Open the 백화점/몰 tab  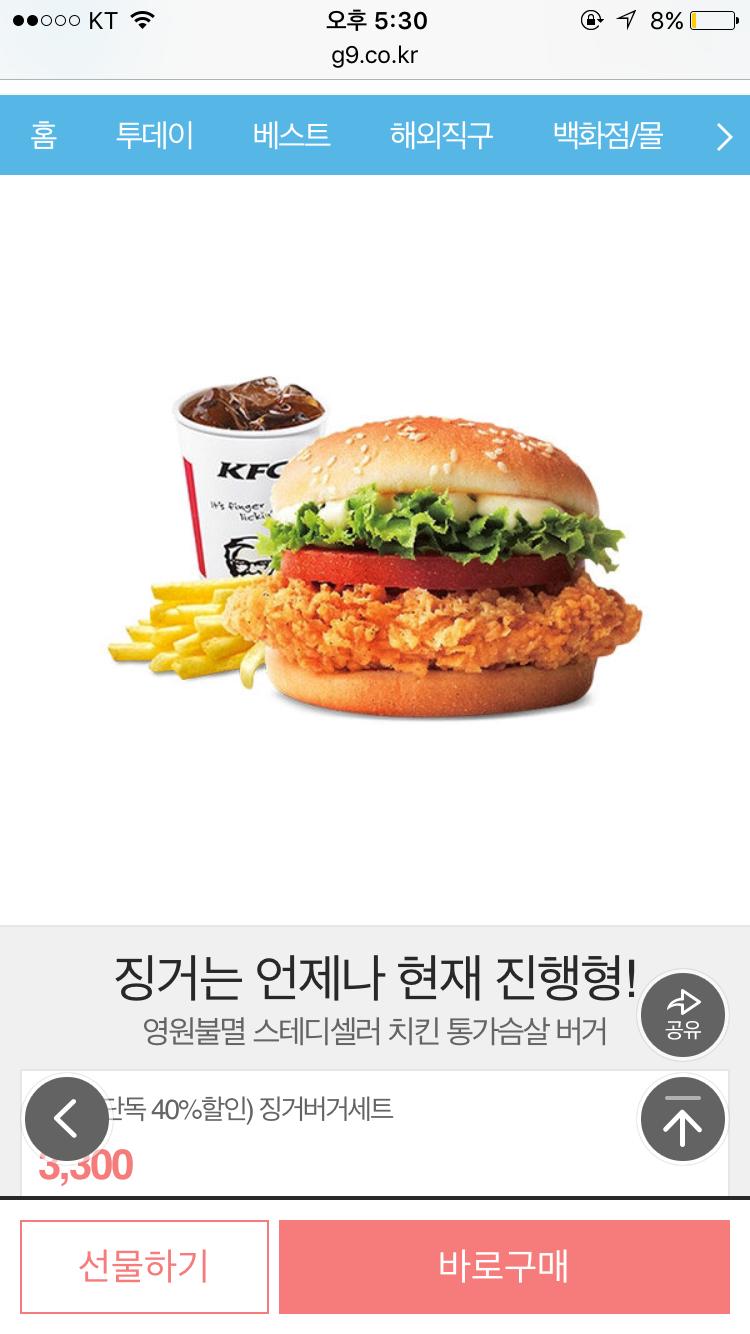tap(608, 135)
